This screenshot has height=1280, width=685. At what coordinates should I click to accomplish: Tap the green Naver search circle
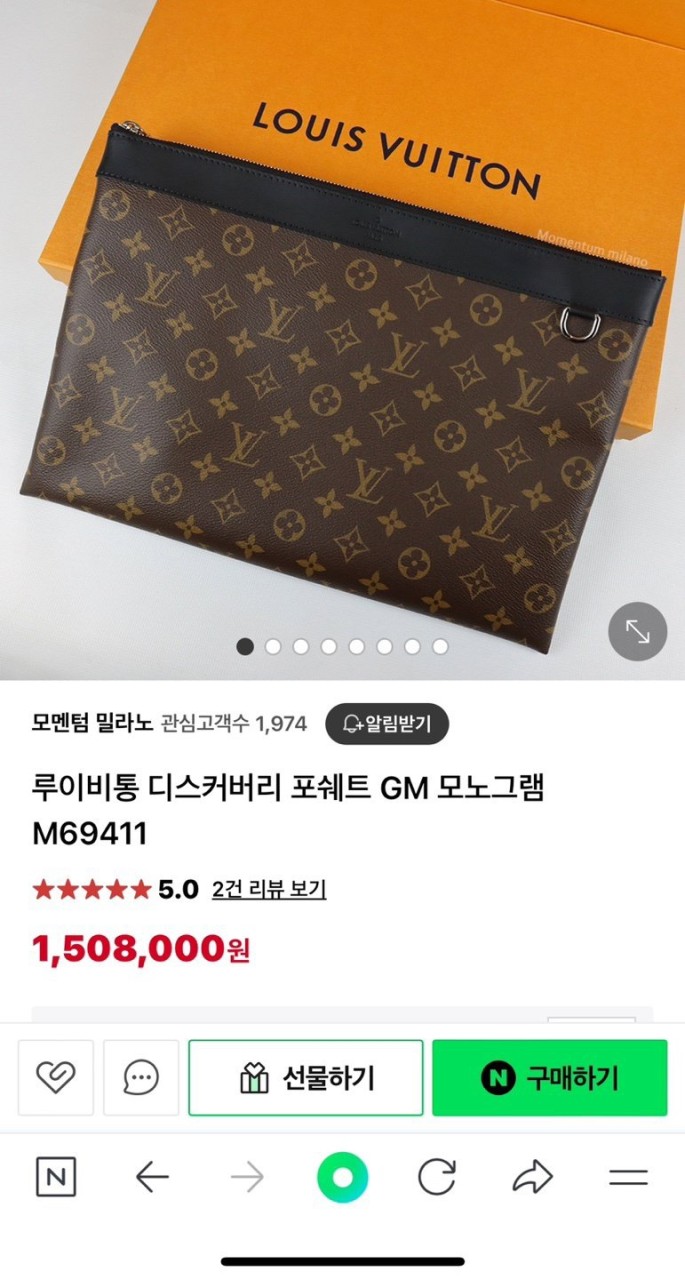tap(342, 1178)
